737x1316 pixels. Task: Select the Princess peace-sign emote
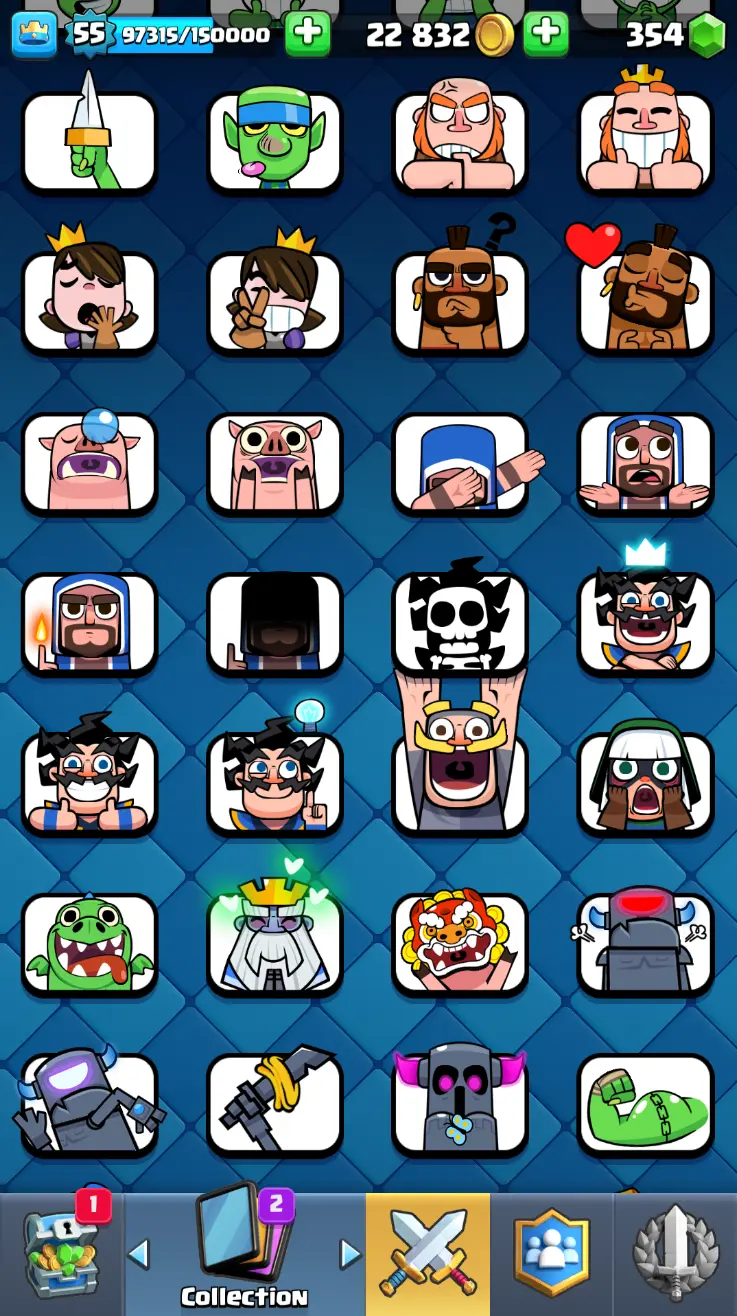(x=274, y=299)
